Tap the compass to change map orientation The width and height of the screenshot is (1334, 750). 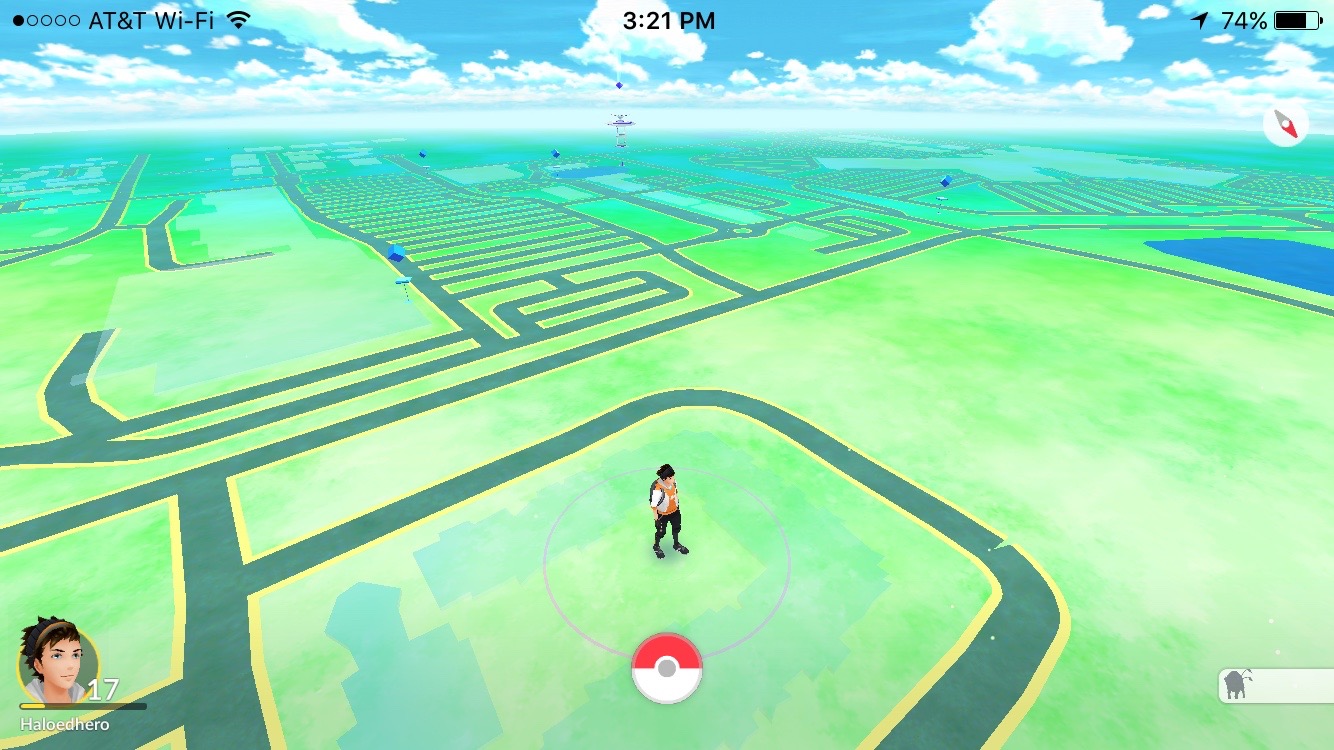pos(1285,126)
